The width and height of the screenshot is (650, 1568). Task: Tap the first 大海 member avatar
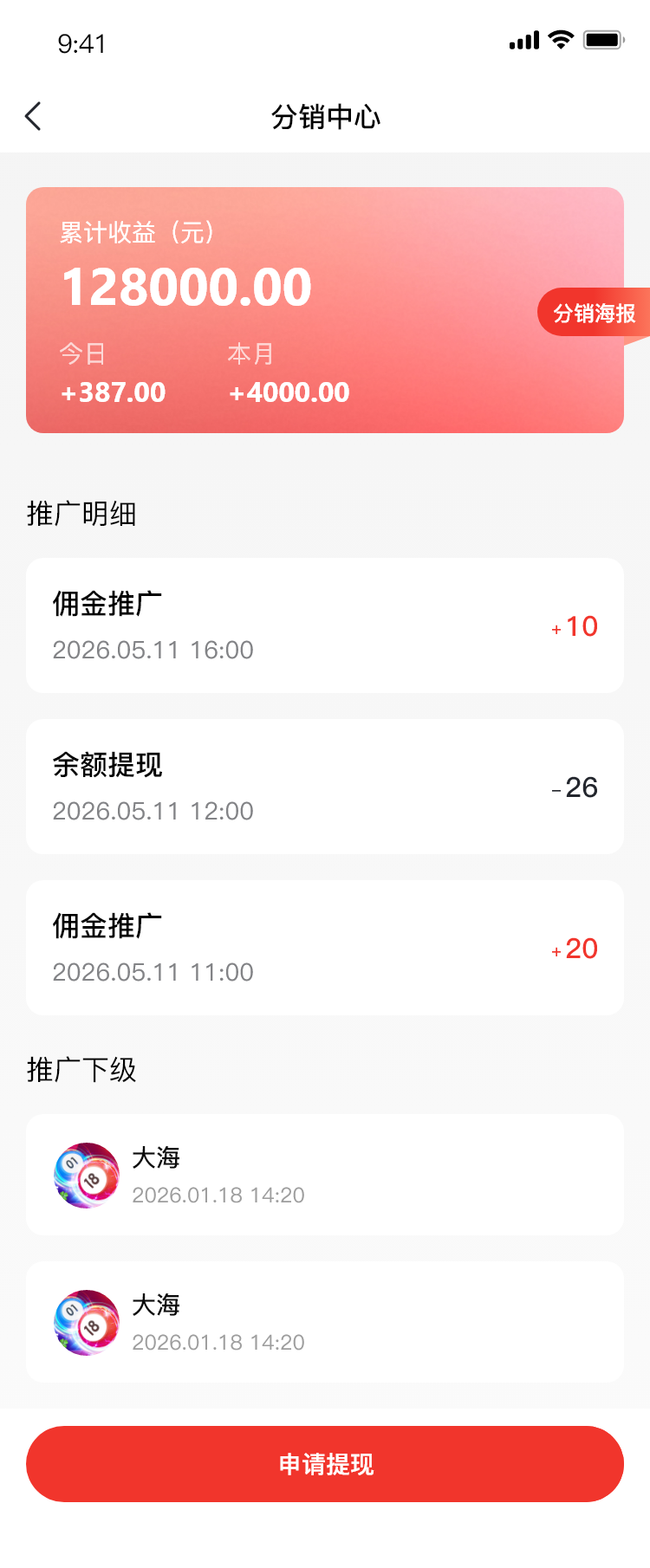(87, 1175)
